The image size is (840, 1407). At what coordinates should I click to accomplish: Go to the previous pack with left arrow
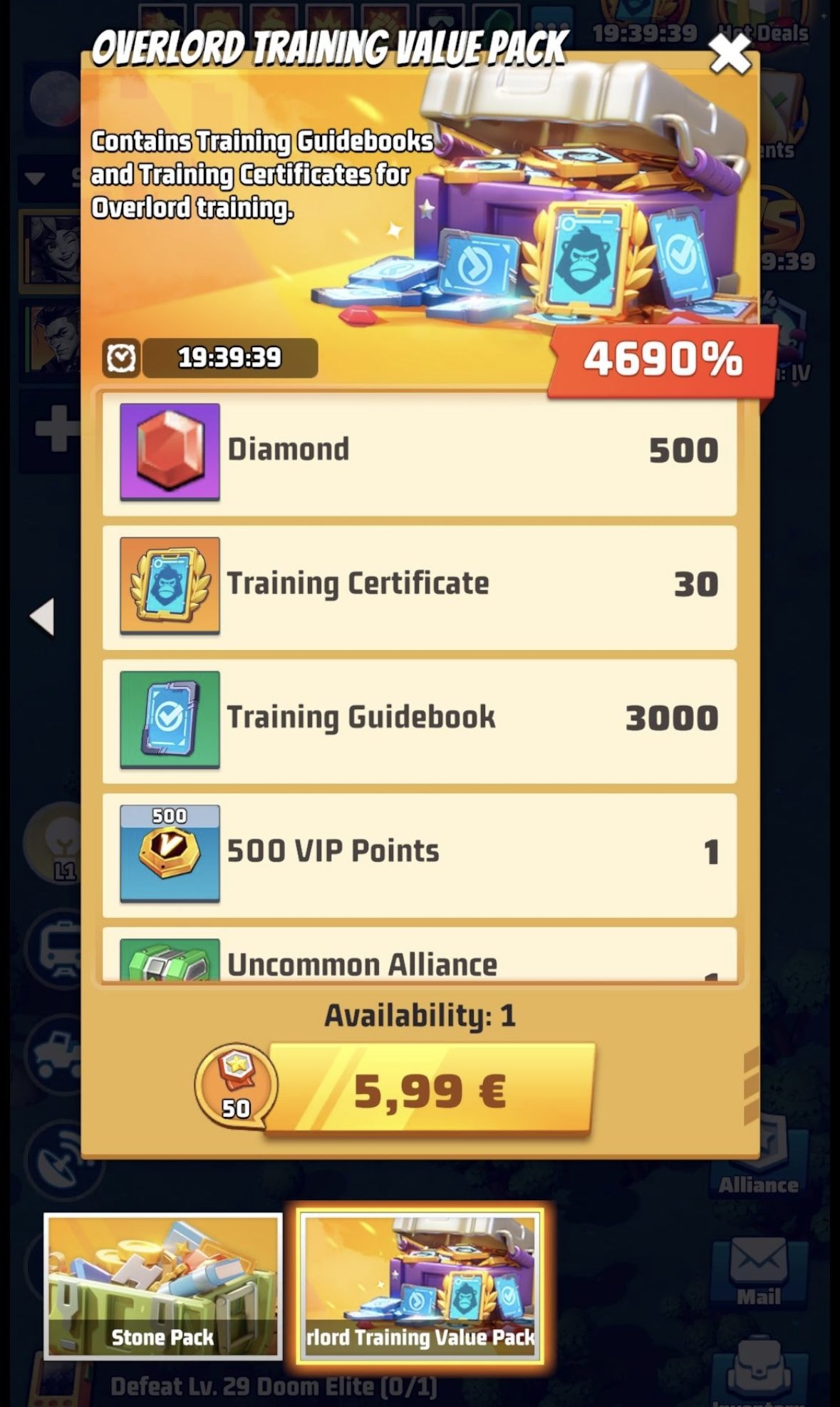[x=43, y=617]
